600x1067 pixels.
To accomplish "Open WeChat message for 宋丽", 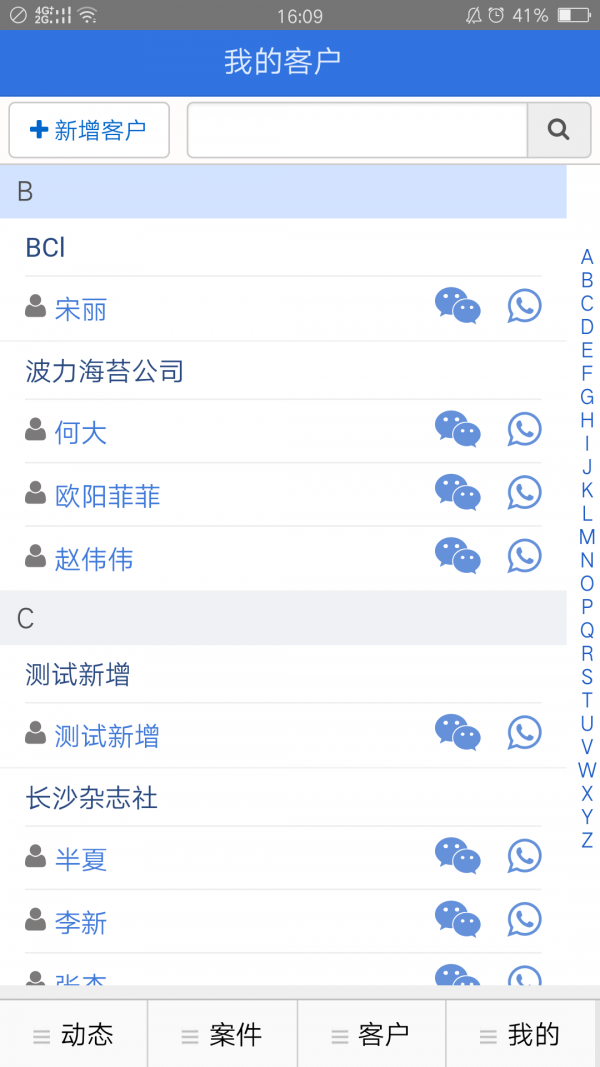I will coord(457,306).
